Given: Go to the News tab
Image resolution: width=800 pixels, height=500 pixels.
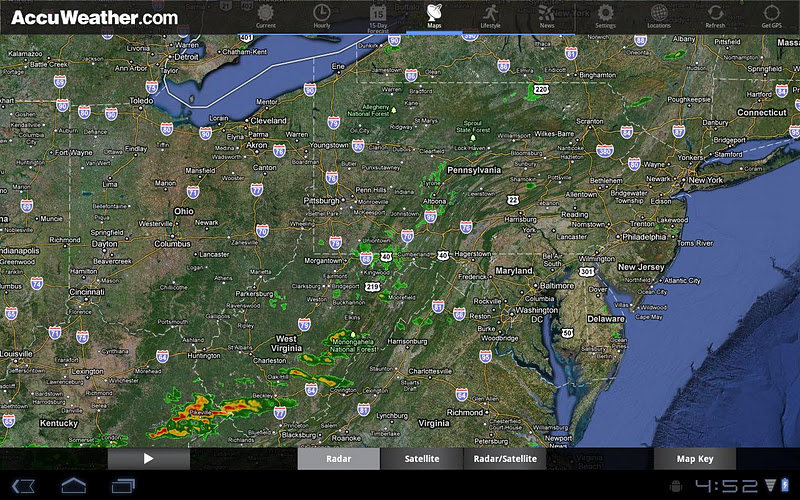Looking at the screenshot, I should click(x=547, y=16).
